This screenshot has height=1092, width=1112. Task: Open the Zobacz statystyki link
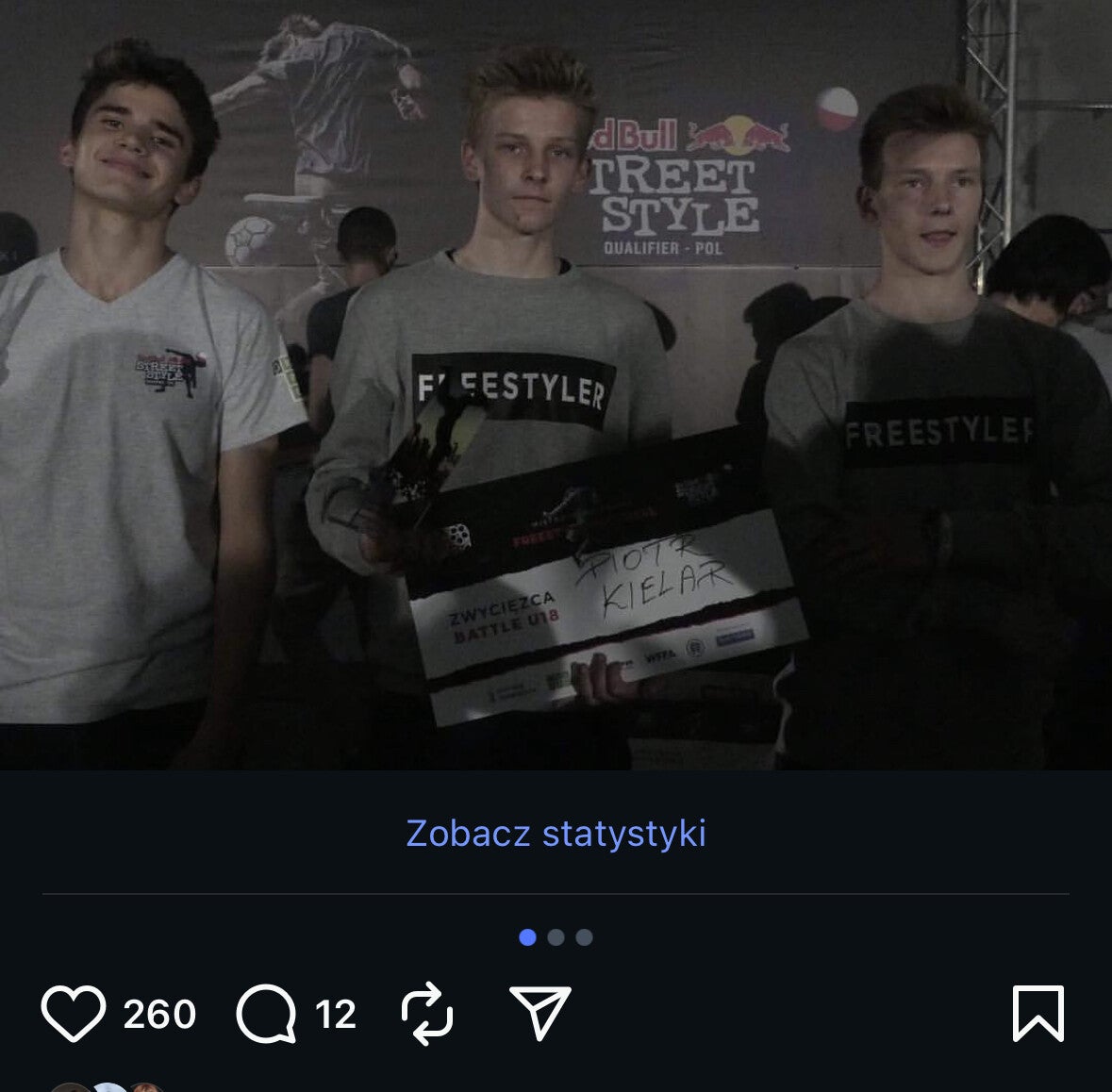(556, 834)
